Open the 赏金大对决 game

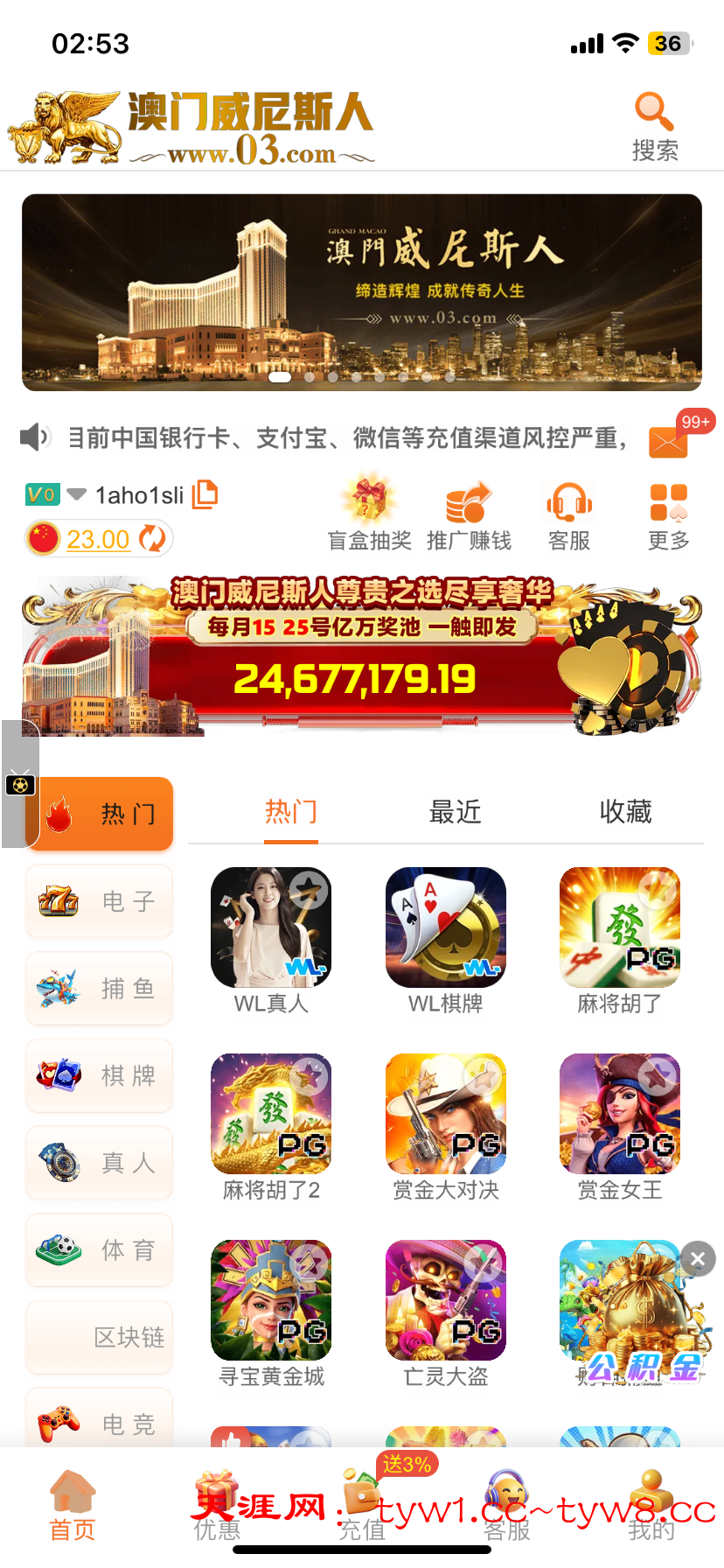pos(446,1116)
